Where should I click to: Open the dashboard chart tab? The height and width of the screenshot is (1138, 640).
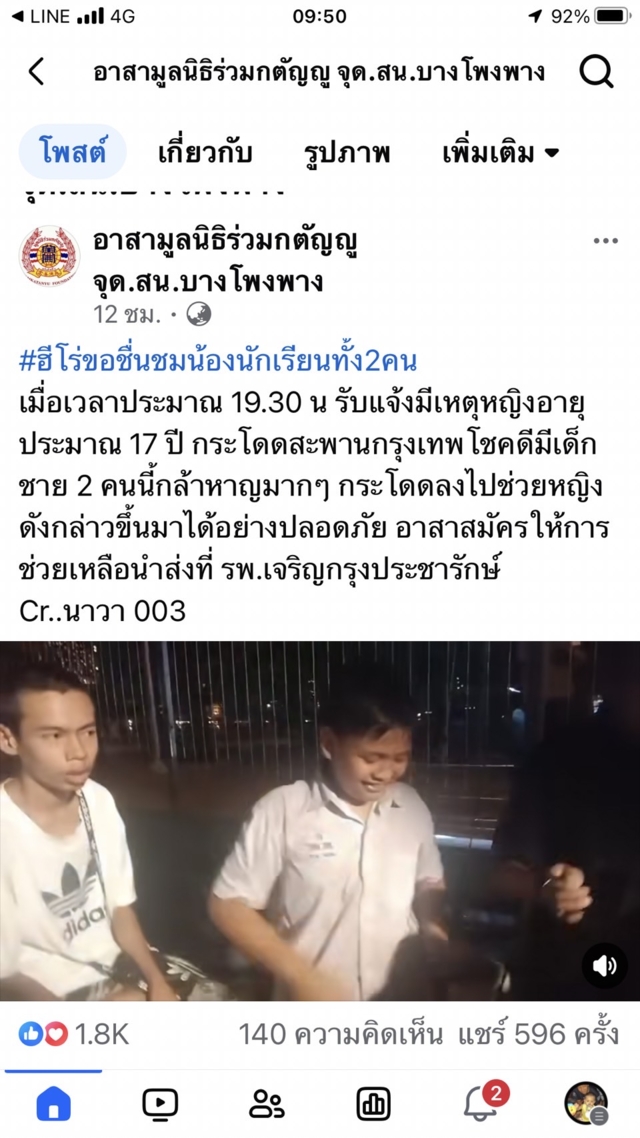373,1103
